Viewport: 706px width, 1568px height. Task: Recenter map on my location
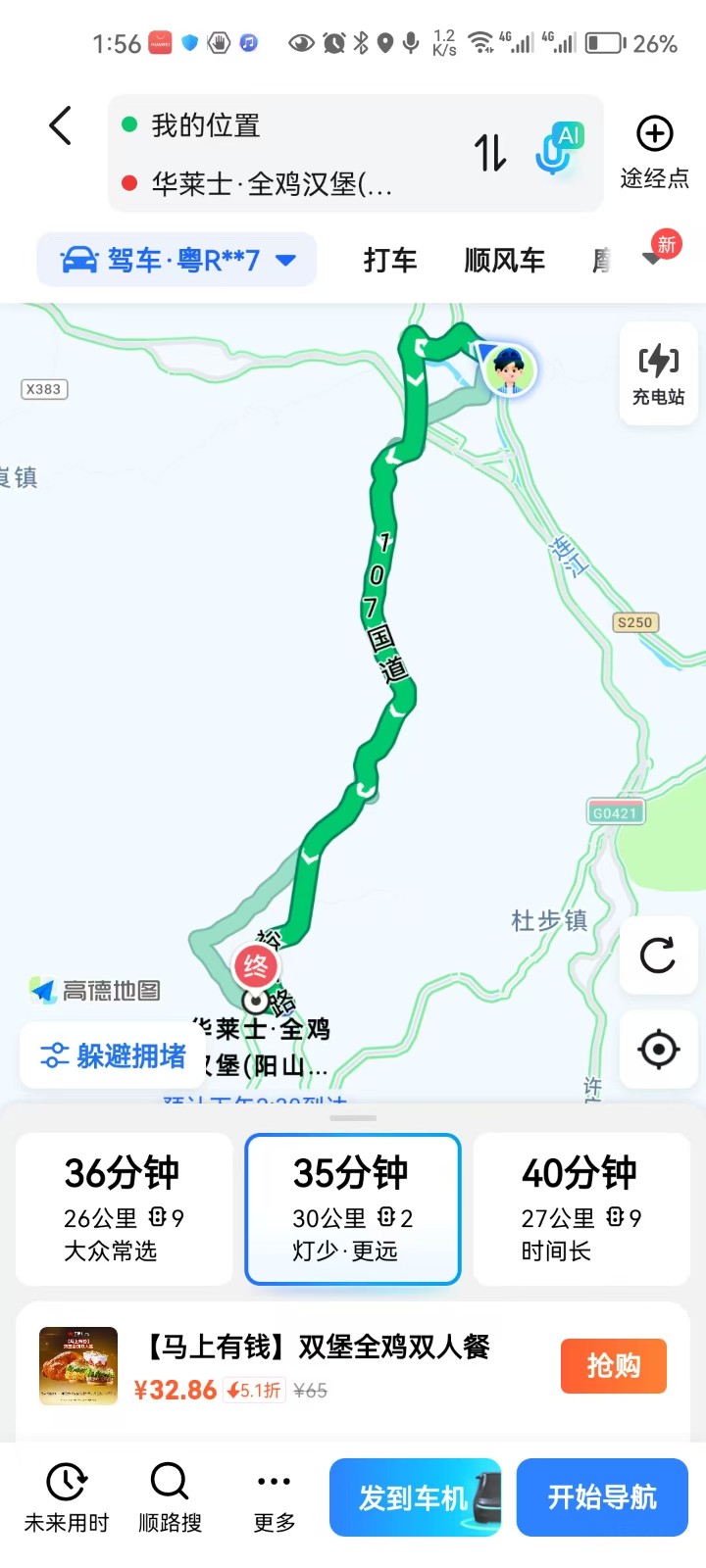tap(658, 1050)
